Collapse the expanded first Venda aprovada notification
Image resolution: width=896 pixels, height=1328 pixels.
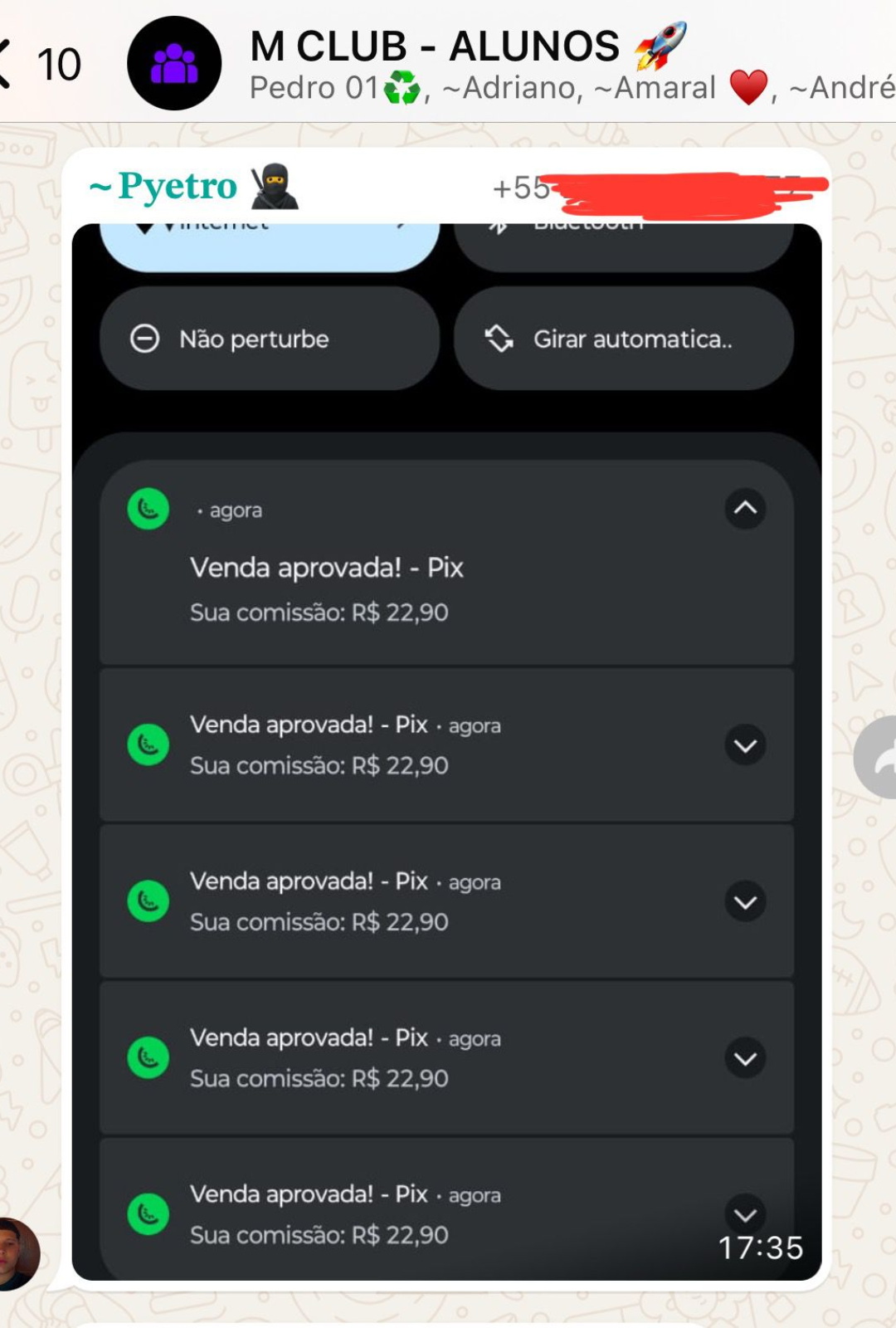(744, 510)
